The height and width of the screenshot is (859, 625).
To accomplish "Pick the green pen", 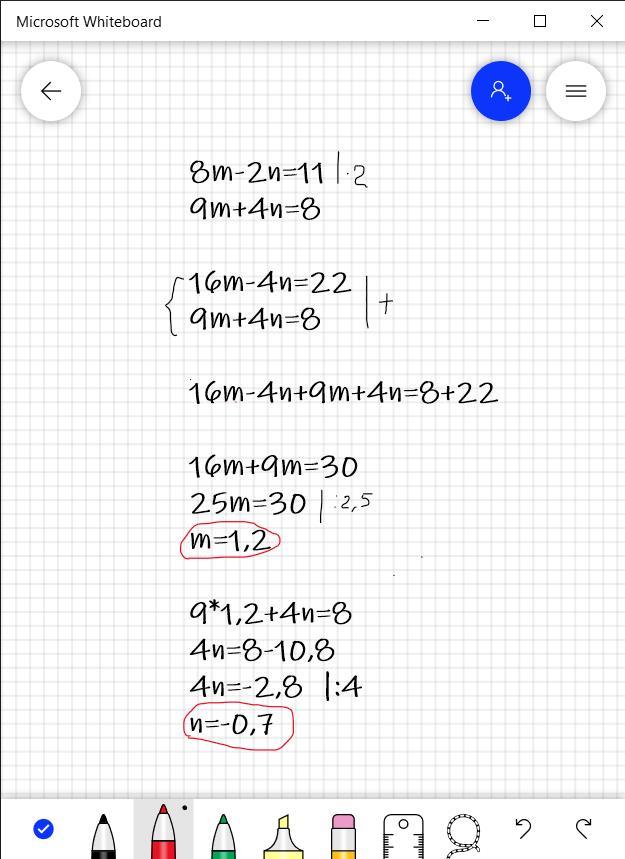I will point(223,835).
